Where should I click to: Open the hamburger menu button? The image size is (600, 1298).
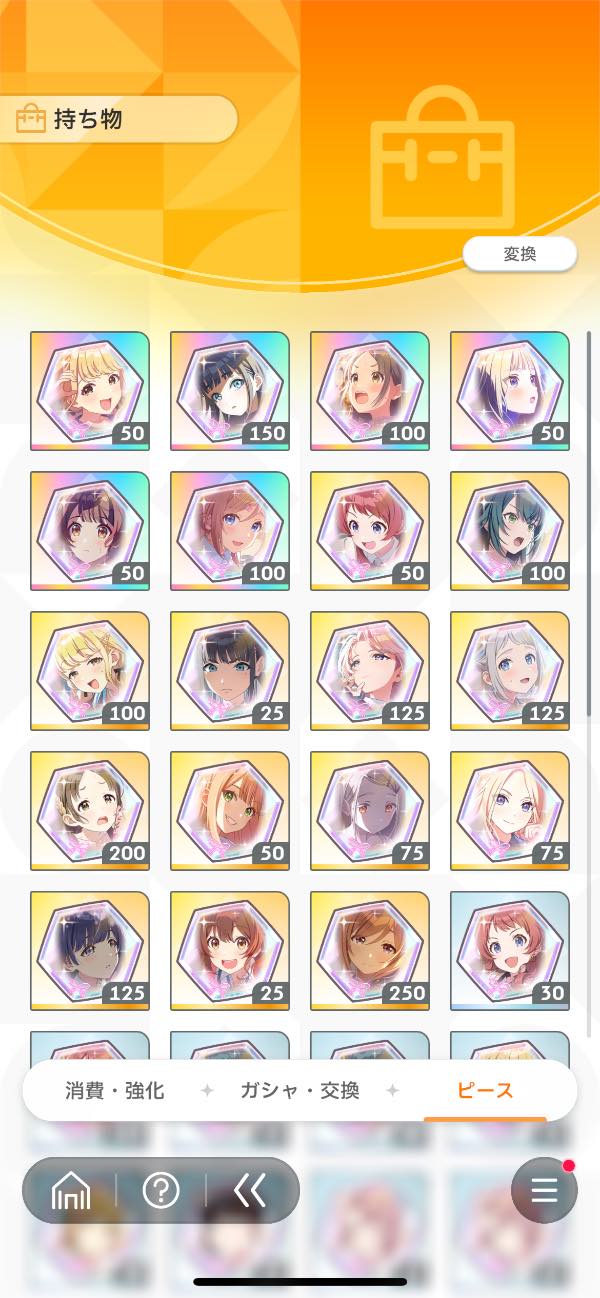(x=544, y=1190)
